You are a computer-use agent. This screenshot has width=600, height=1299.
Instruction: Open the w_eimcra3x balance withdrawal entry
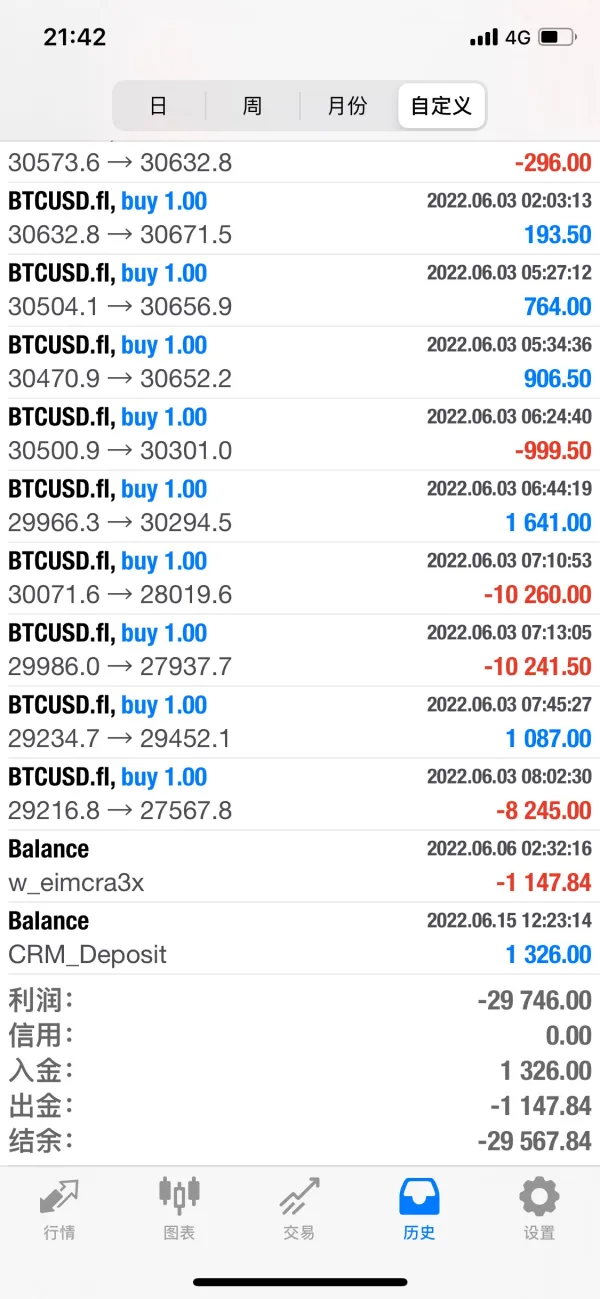(300, 866)
